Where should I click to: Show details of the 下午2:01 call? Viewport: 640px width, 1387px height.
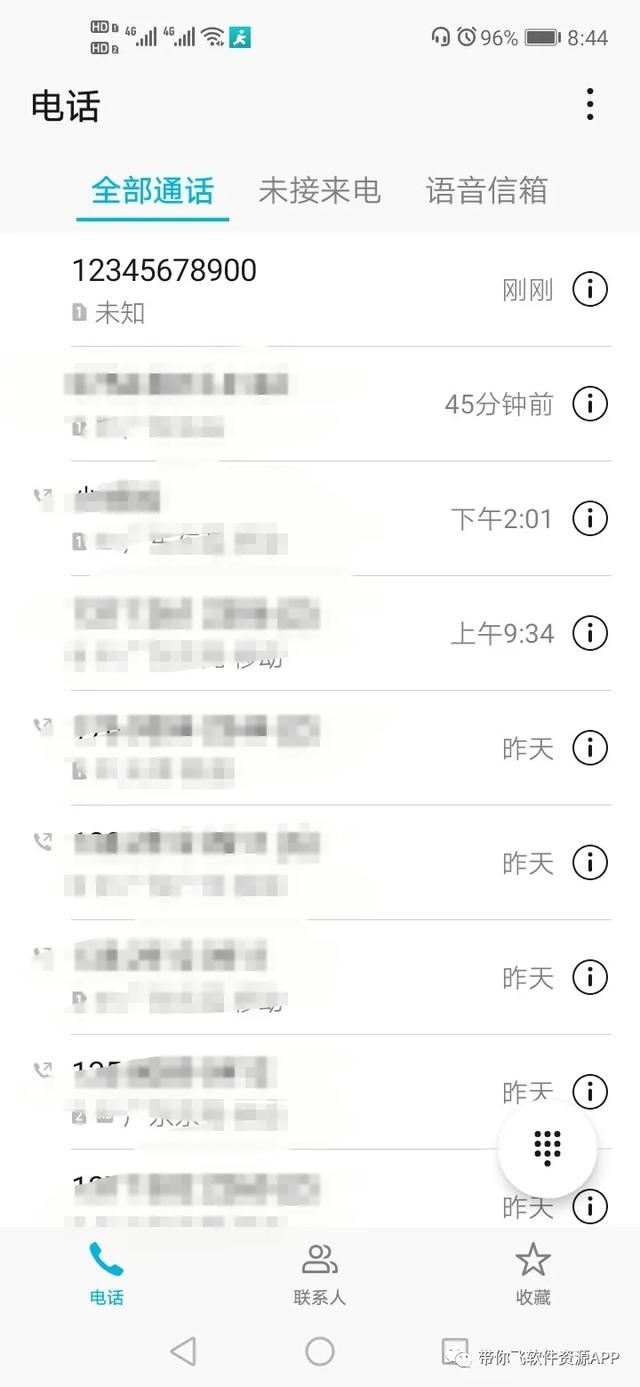tap(590, 518)
